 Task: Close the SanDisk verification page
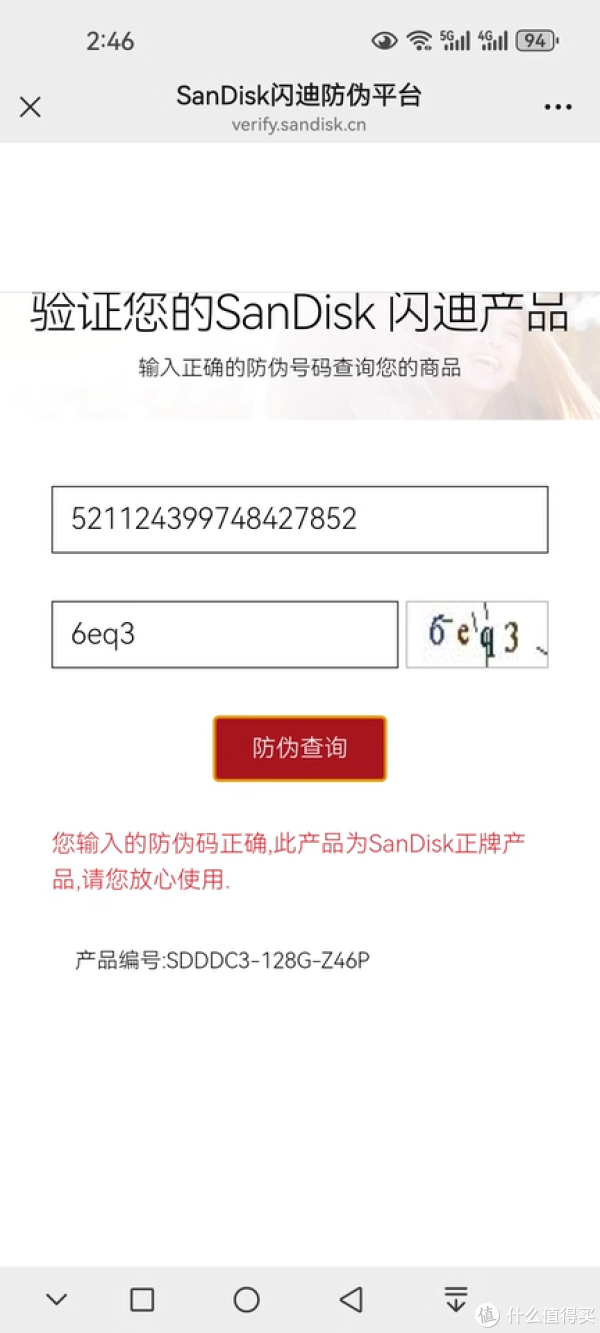point(31,107)
